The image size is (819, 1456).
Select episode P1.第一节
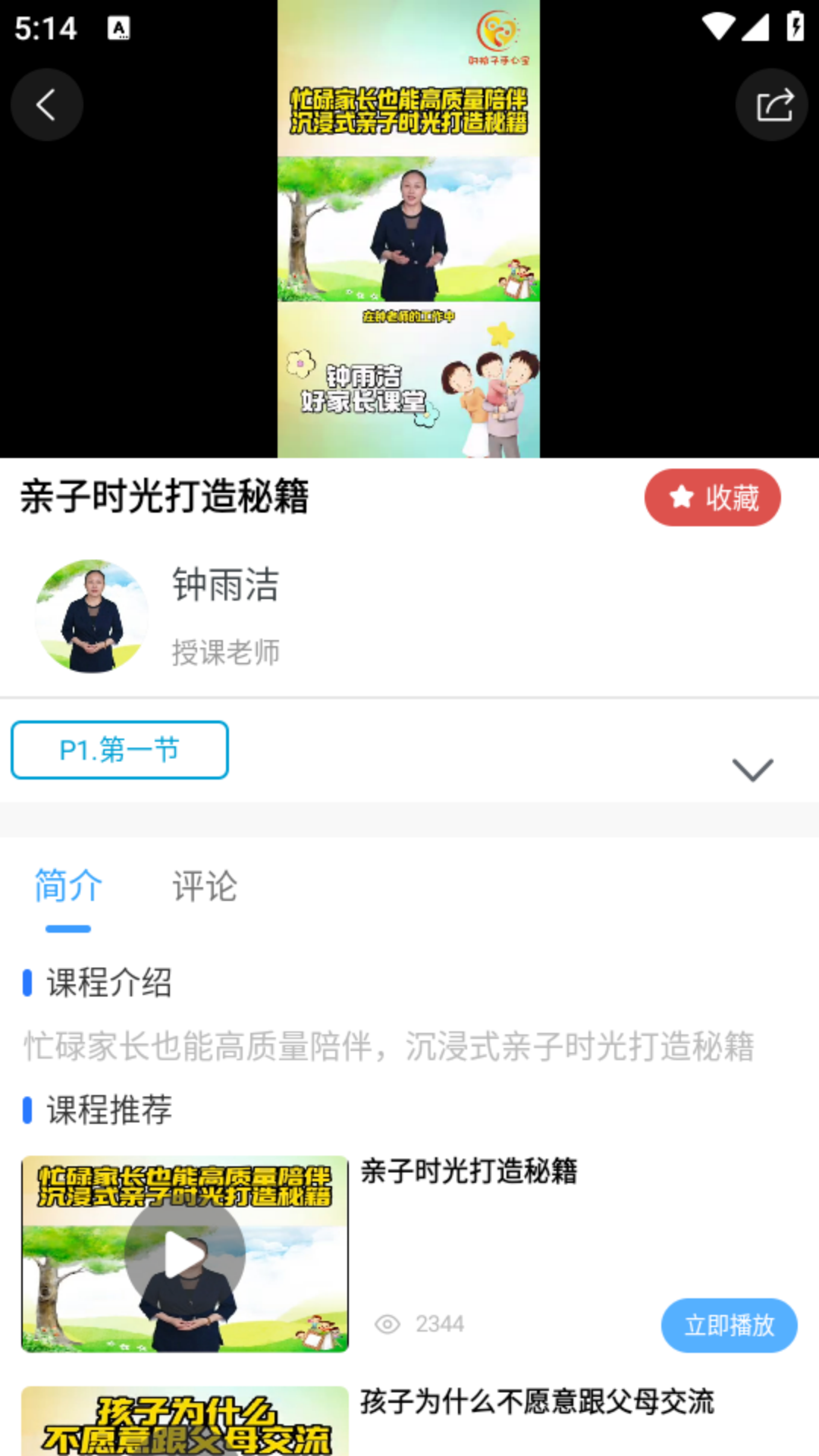(x=119, y=750)
